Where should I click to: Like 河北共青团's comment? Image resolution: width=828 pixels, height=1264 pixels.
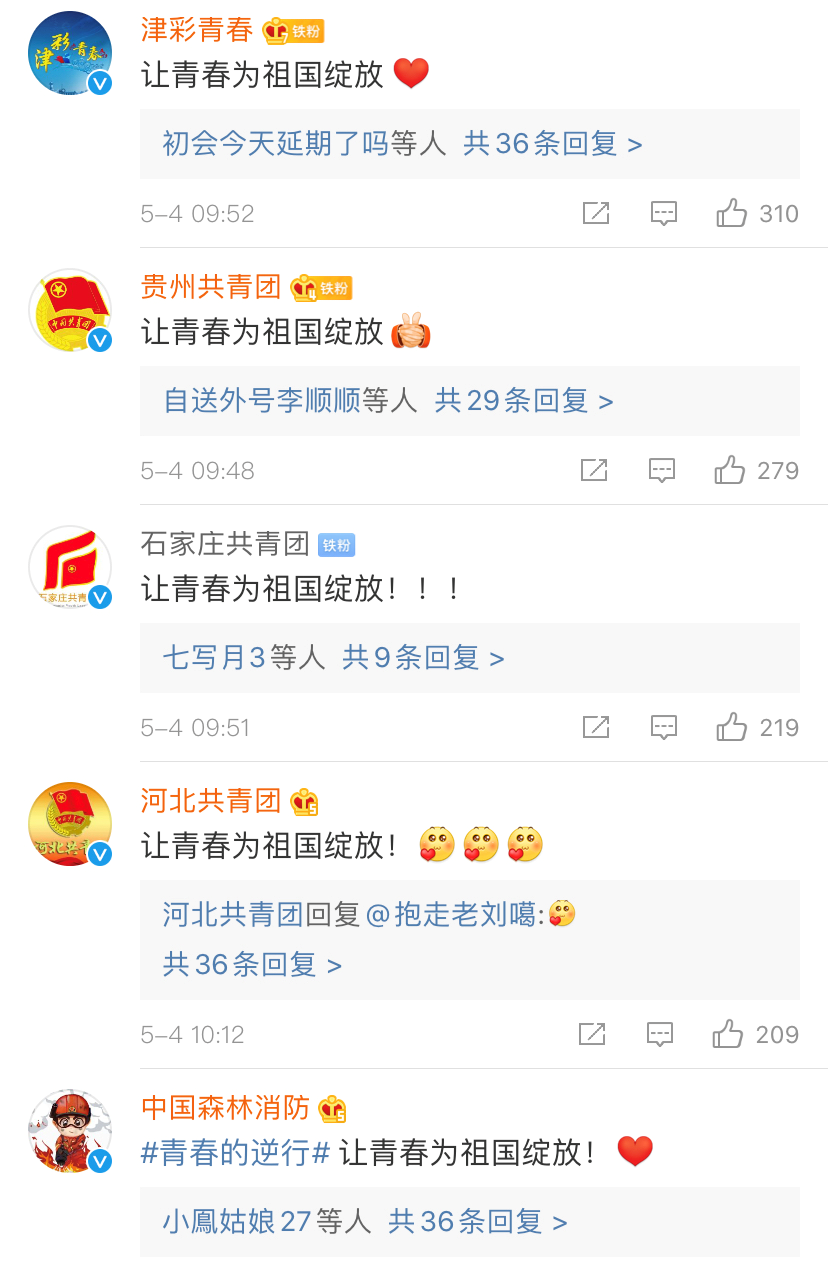click(728, 1034)
